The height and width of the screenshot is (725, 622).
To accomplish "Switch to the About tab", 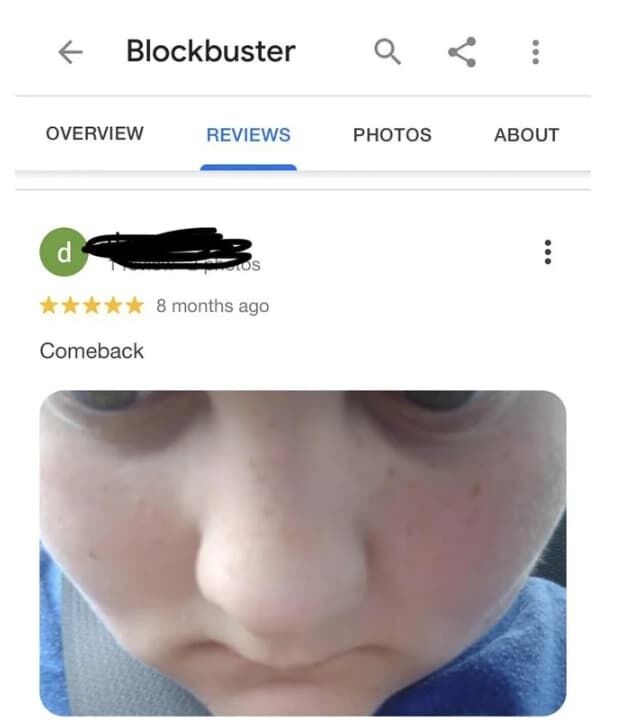I will pos(526,135).
